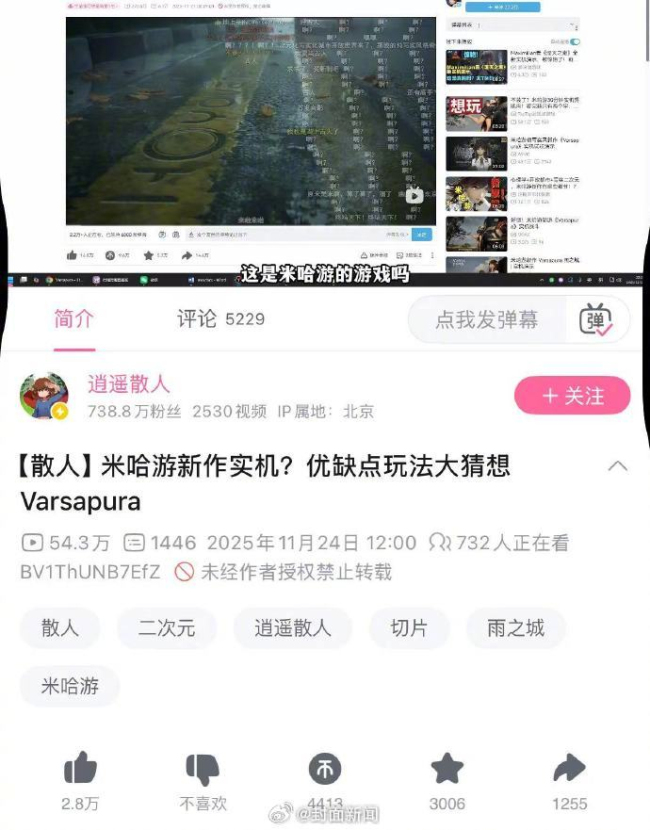Tap the video player area
The width and height of the screenshot is (650, 830).
pos(250,120)
